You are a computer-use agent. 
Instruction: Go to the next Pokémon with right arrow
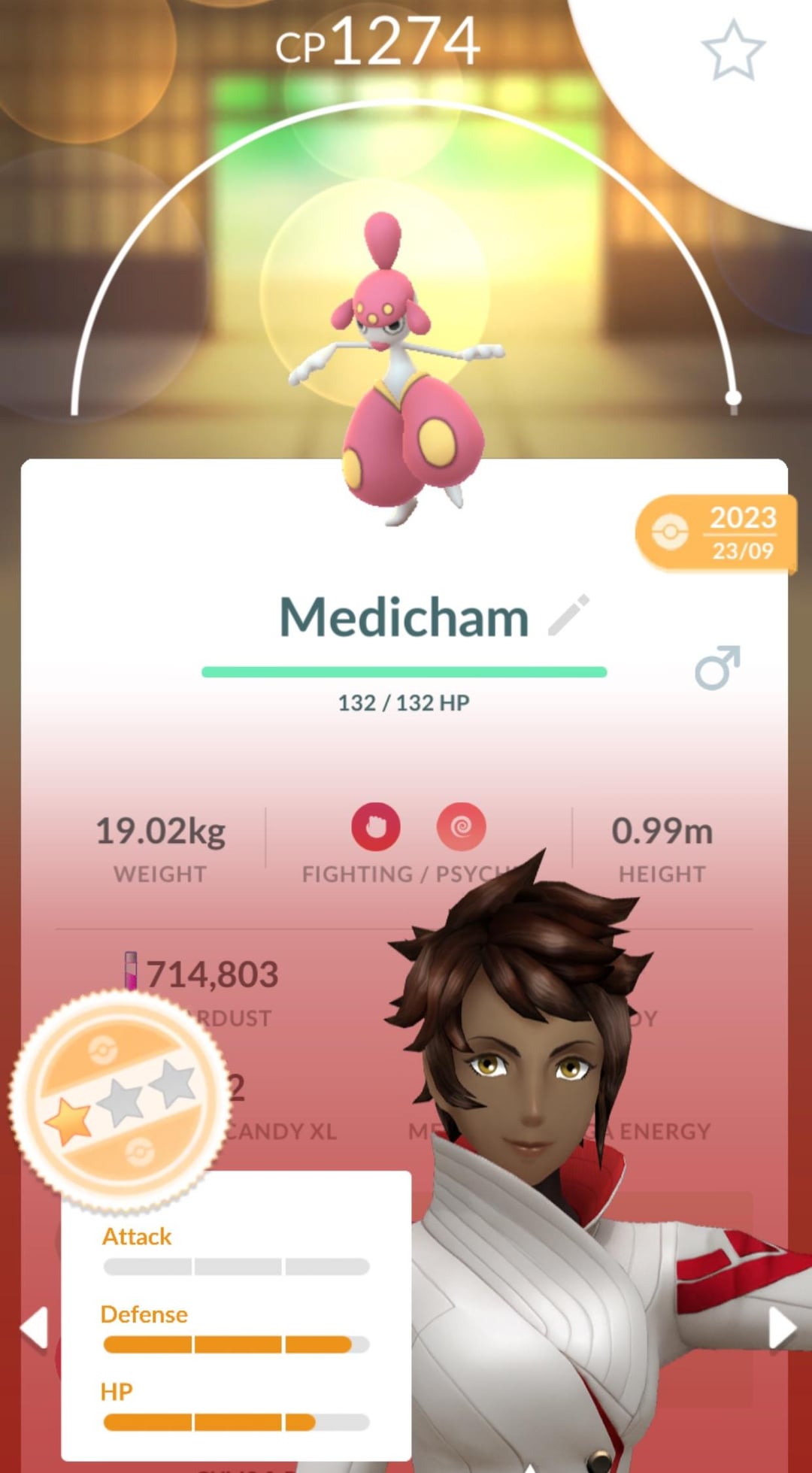(781, 1329)
